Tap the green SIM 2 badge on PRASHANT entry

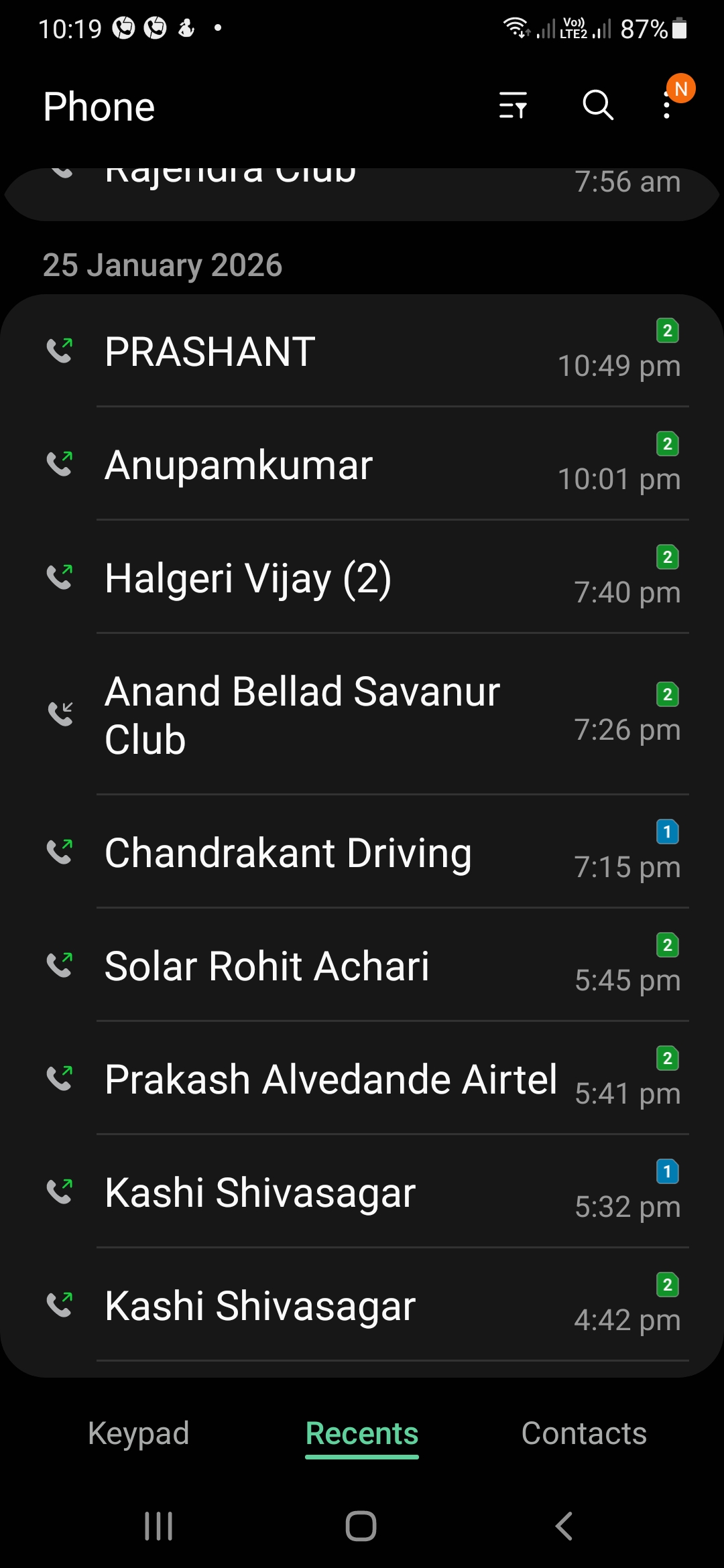pyautogui.click(x=667, y=331)
